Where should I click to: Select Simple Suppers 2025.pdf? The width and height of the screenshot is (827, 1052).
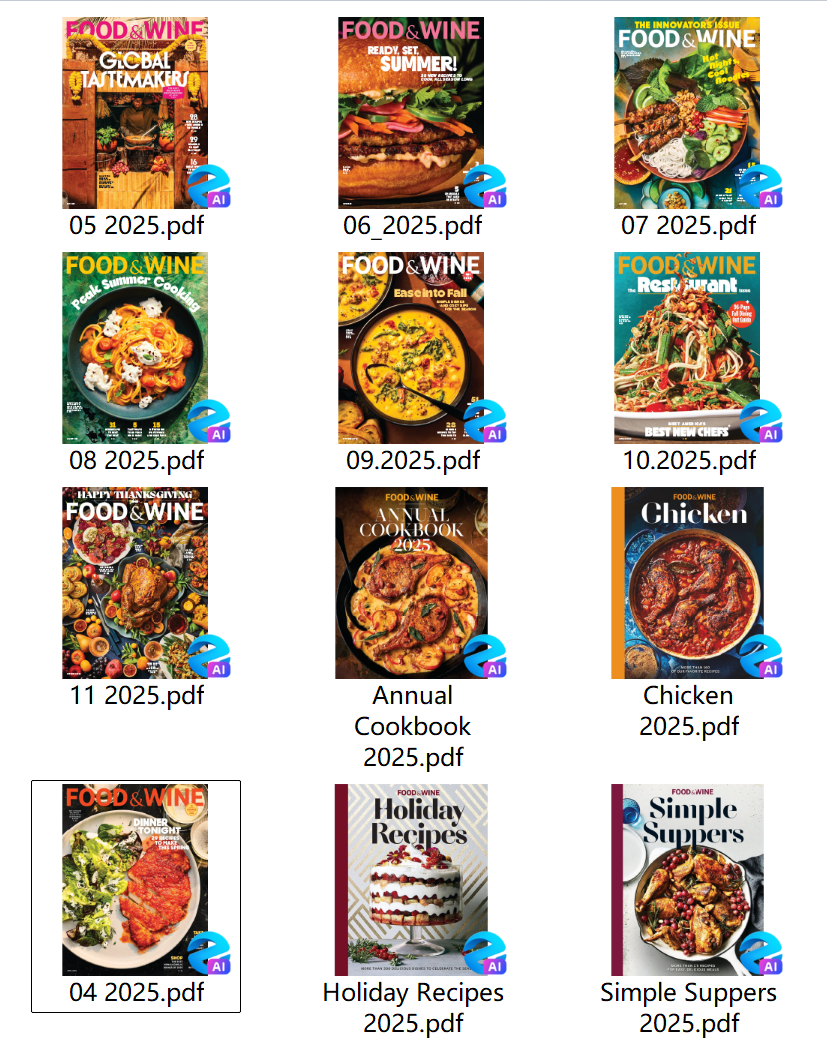pos(688,880)
